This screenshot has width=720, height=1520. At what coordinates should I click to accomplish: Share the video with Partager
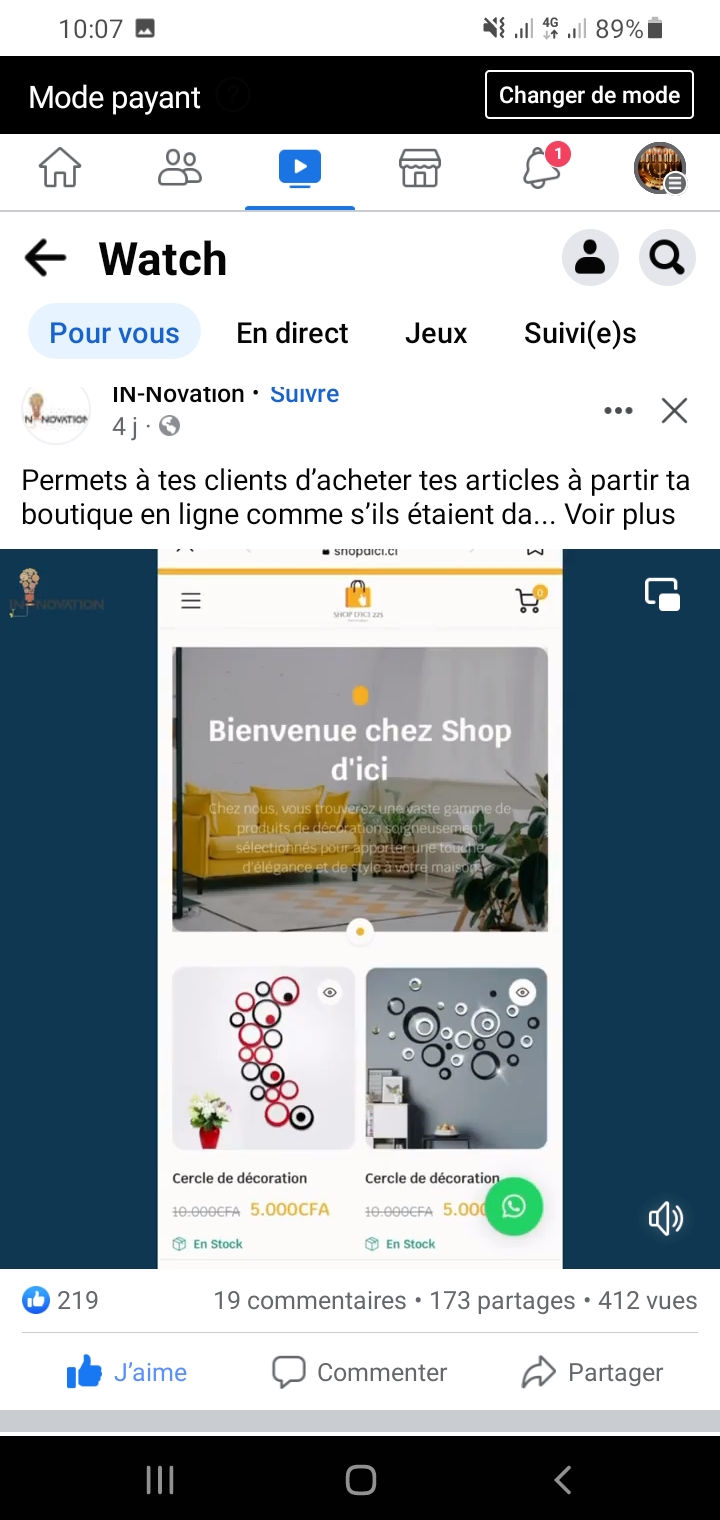(593, 1373)
